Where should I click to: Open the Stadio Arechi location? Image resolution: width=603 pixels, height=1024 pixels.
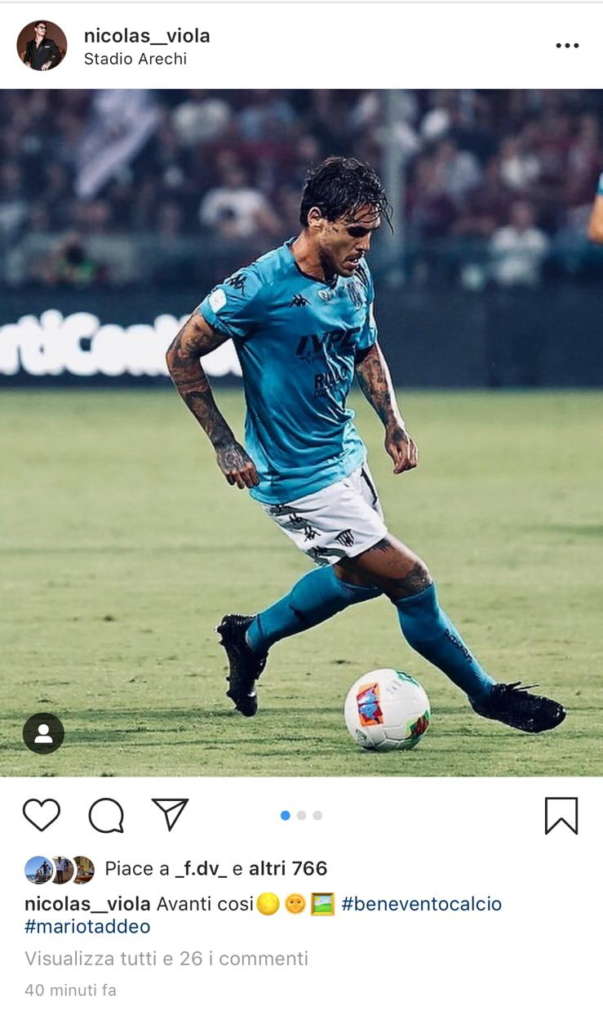point(135,59)
